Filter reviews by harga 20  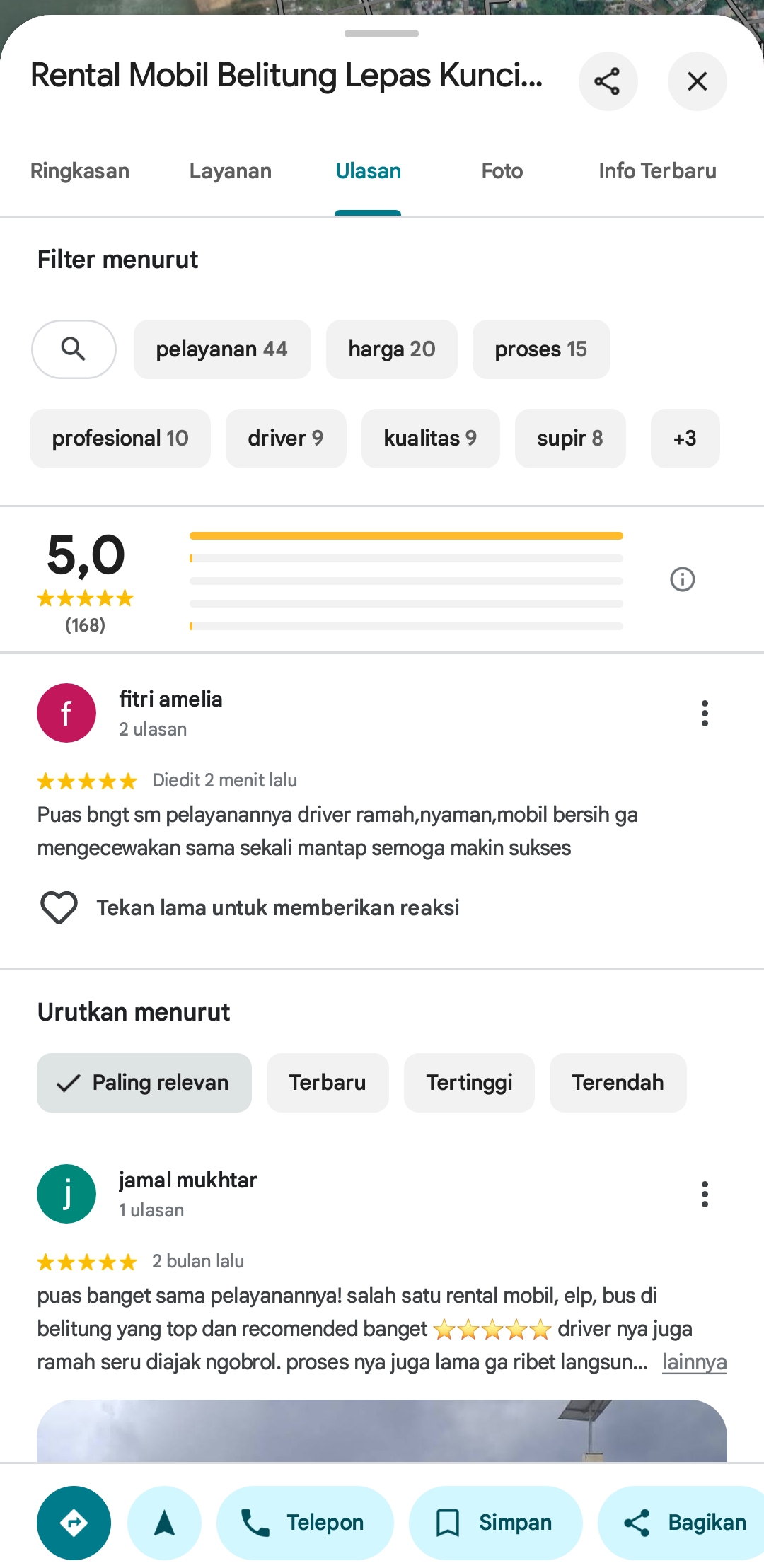[x=392, y=349]
